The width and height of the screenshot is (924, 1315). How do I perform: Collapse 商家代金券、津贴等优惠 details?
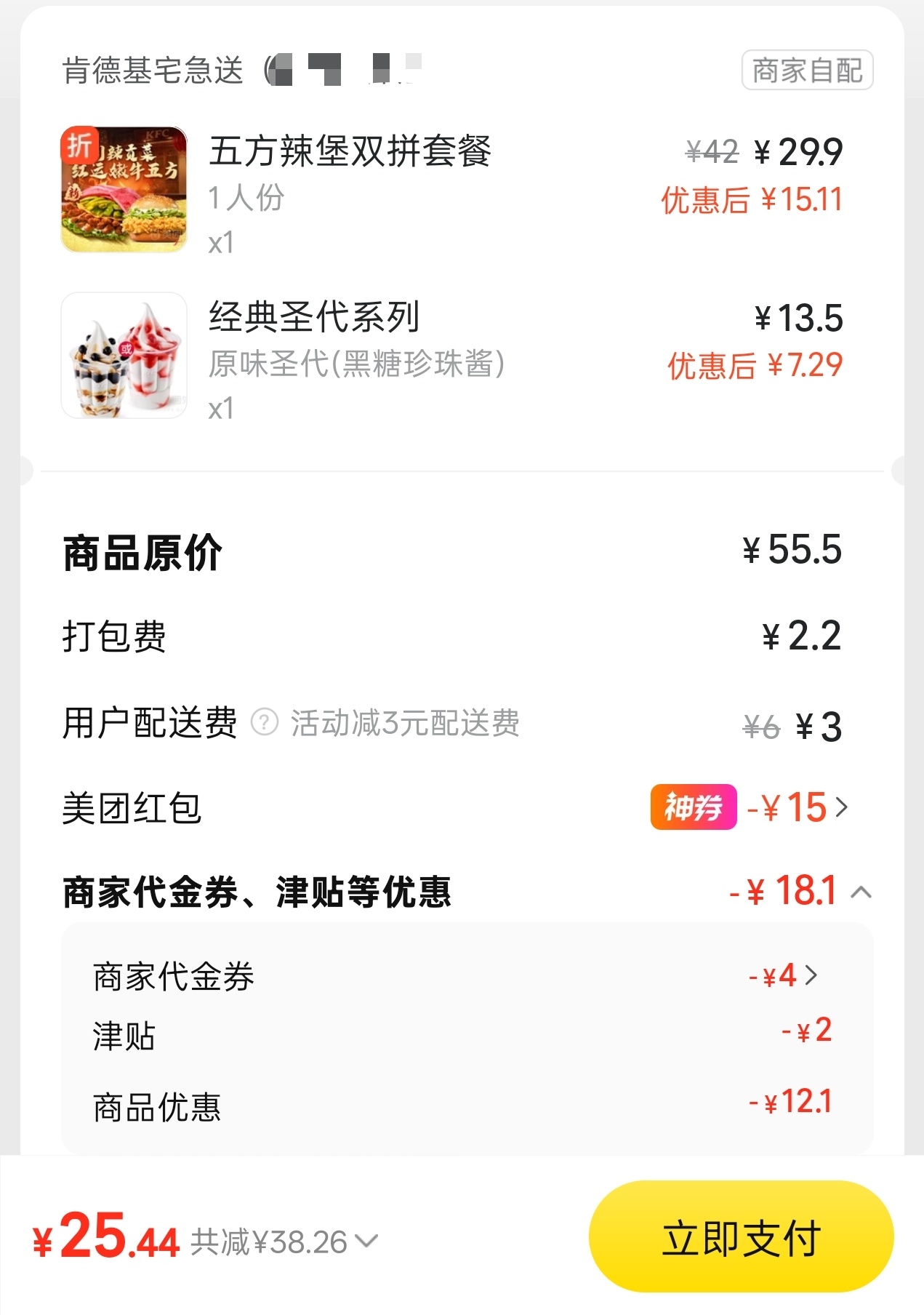click(x=861, y=892)
